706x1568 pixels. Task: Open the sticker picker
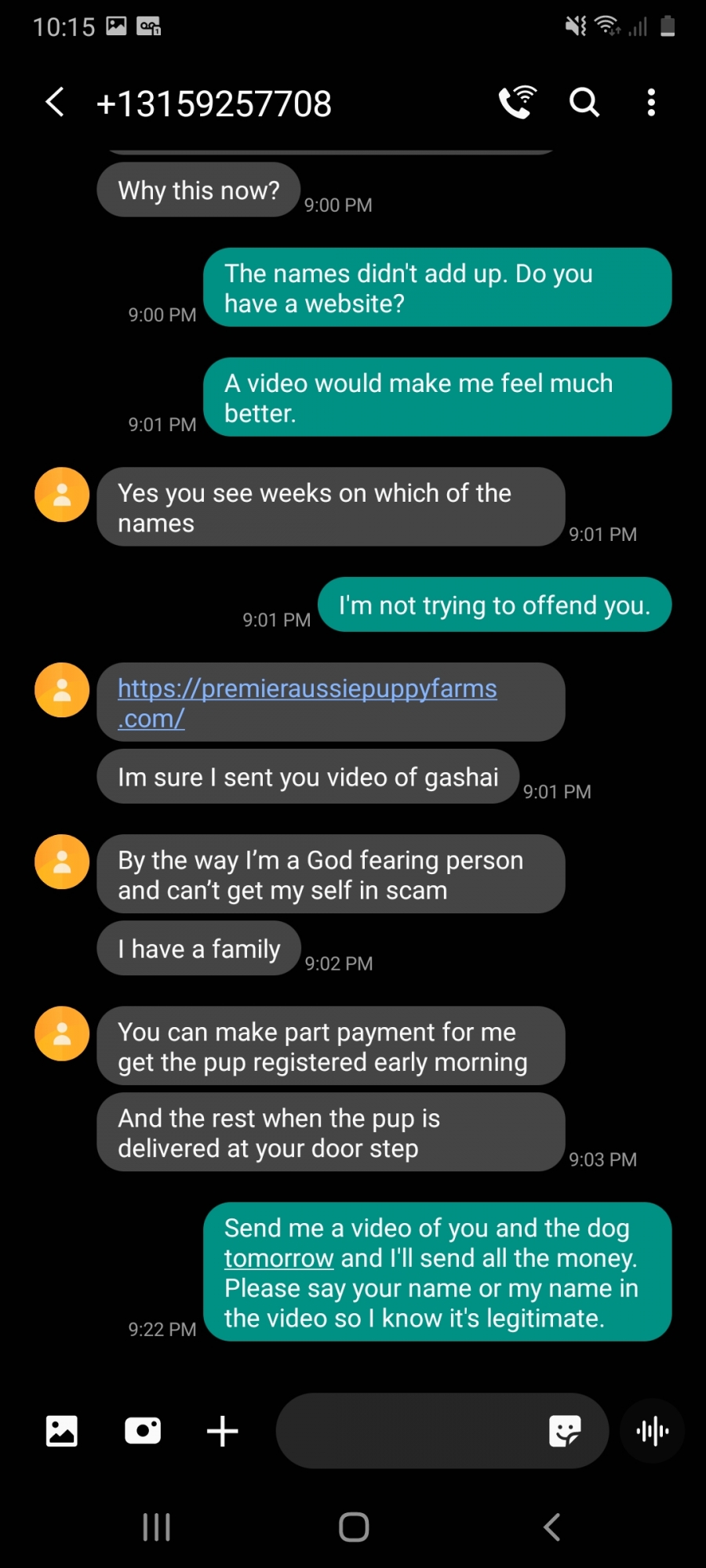tap(565, 1431)
